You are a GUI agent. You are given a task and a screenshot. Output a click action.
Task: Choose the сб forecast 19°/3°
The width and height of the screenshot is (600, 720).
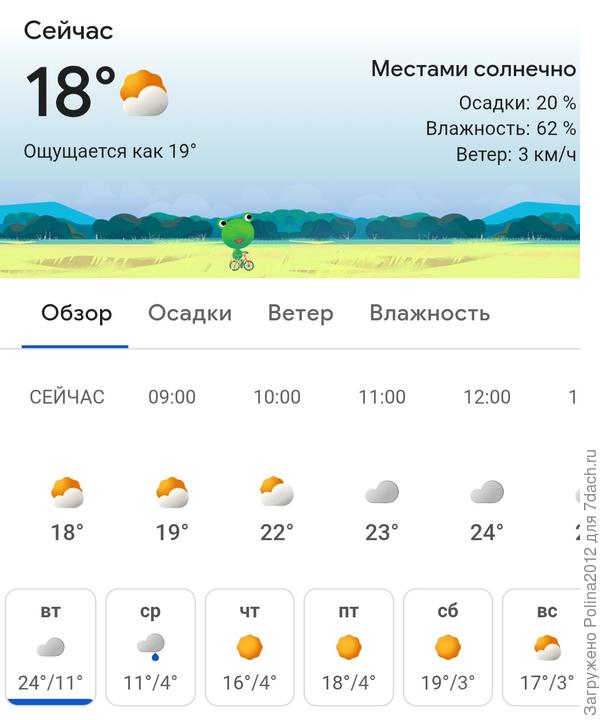(447, 646)
